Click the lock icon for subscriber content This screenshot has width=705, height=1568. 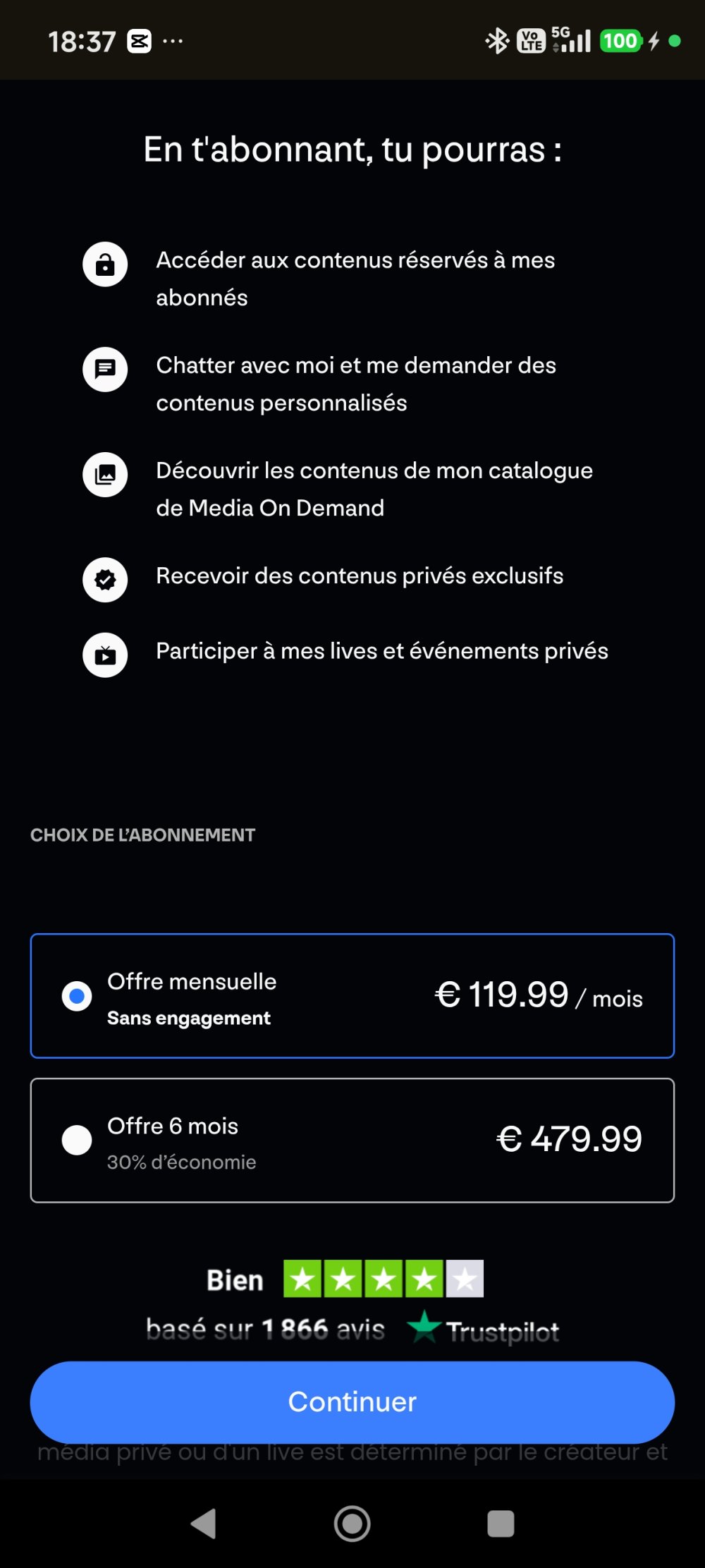(104, 265)
